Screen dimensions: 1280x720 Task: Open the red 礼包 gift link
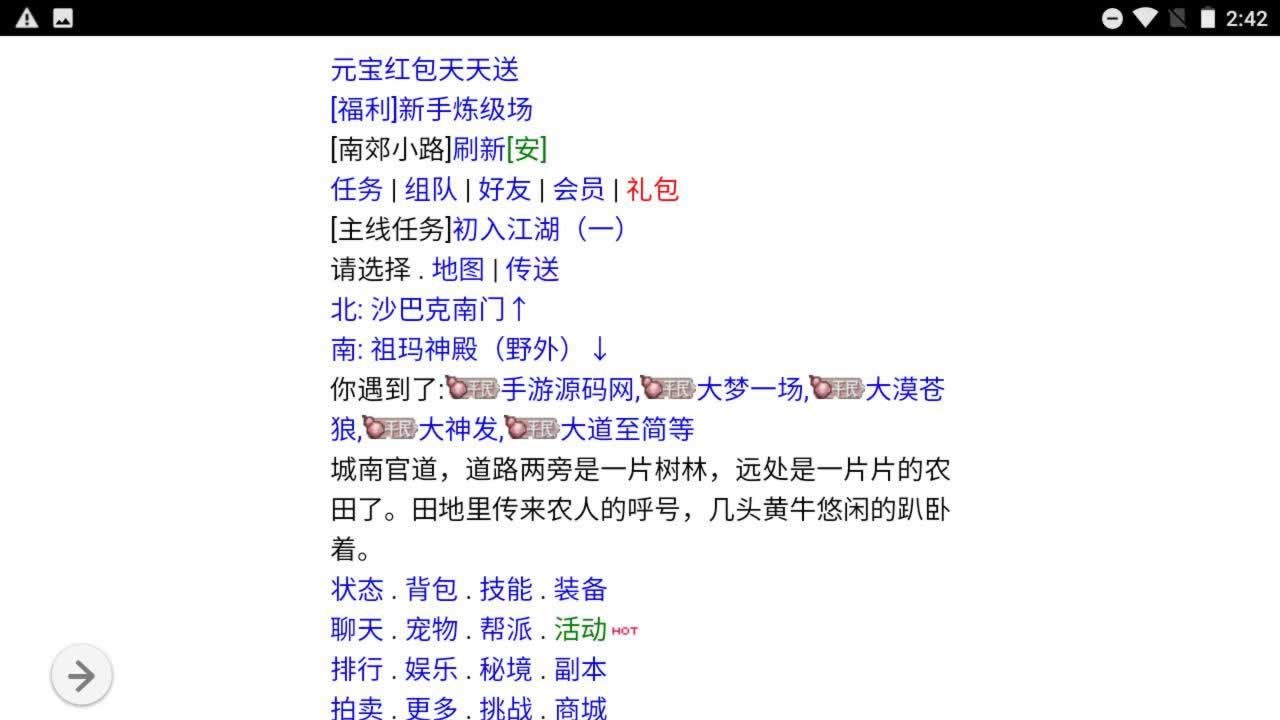point(653,190)
